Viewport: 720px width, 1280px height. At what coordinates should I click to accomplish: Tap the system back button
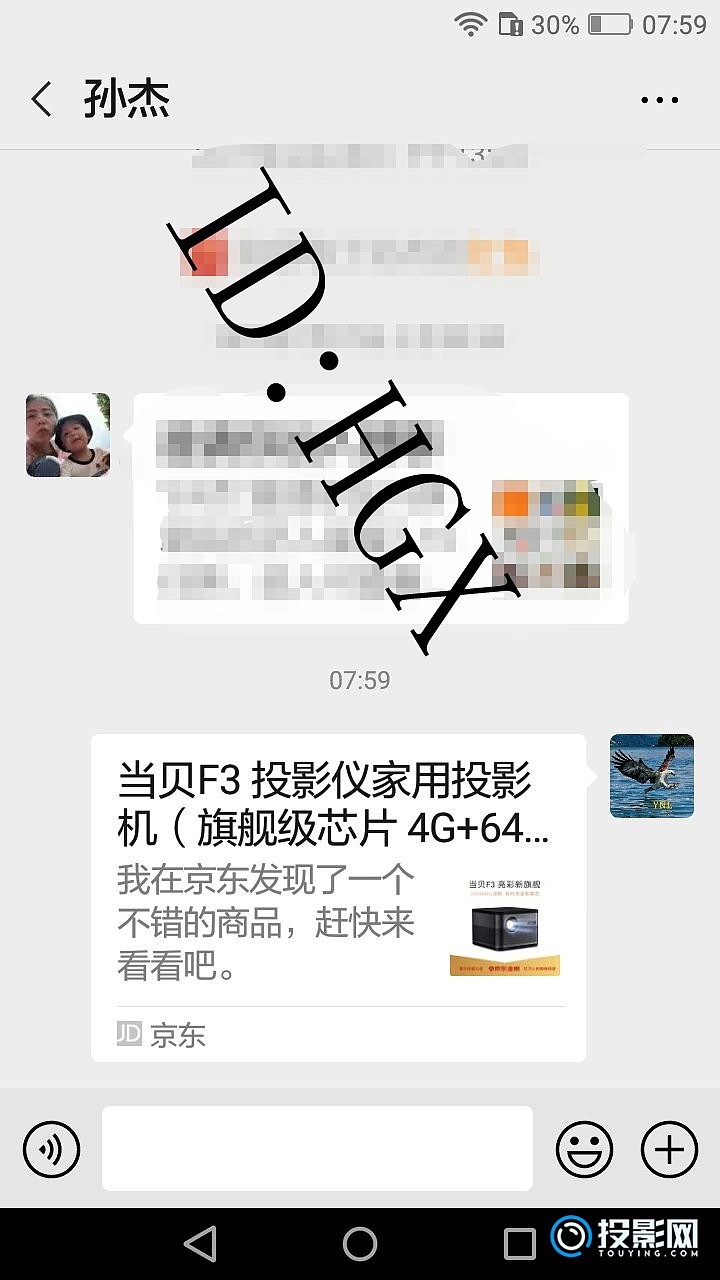201,1244
